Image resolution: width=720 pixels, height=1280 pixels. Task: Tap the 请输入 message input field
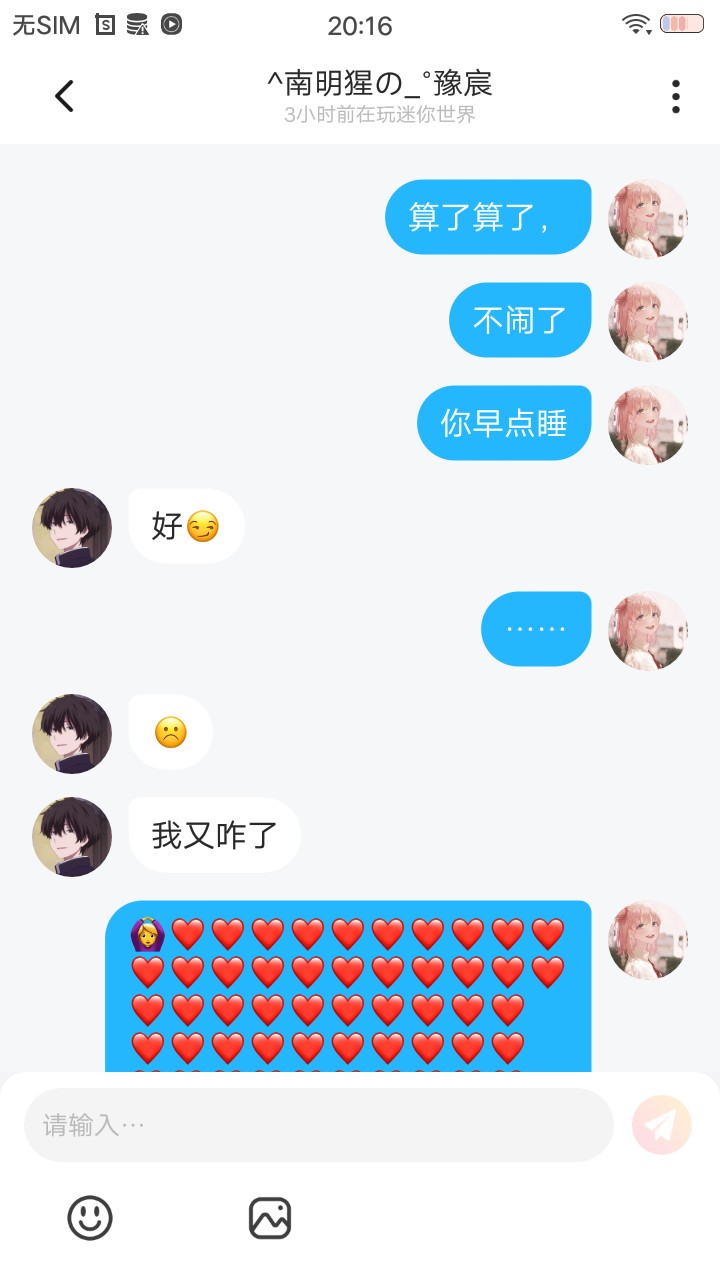[x=319, y=1125]
